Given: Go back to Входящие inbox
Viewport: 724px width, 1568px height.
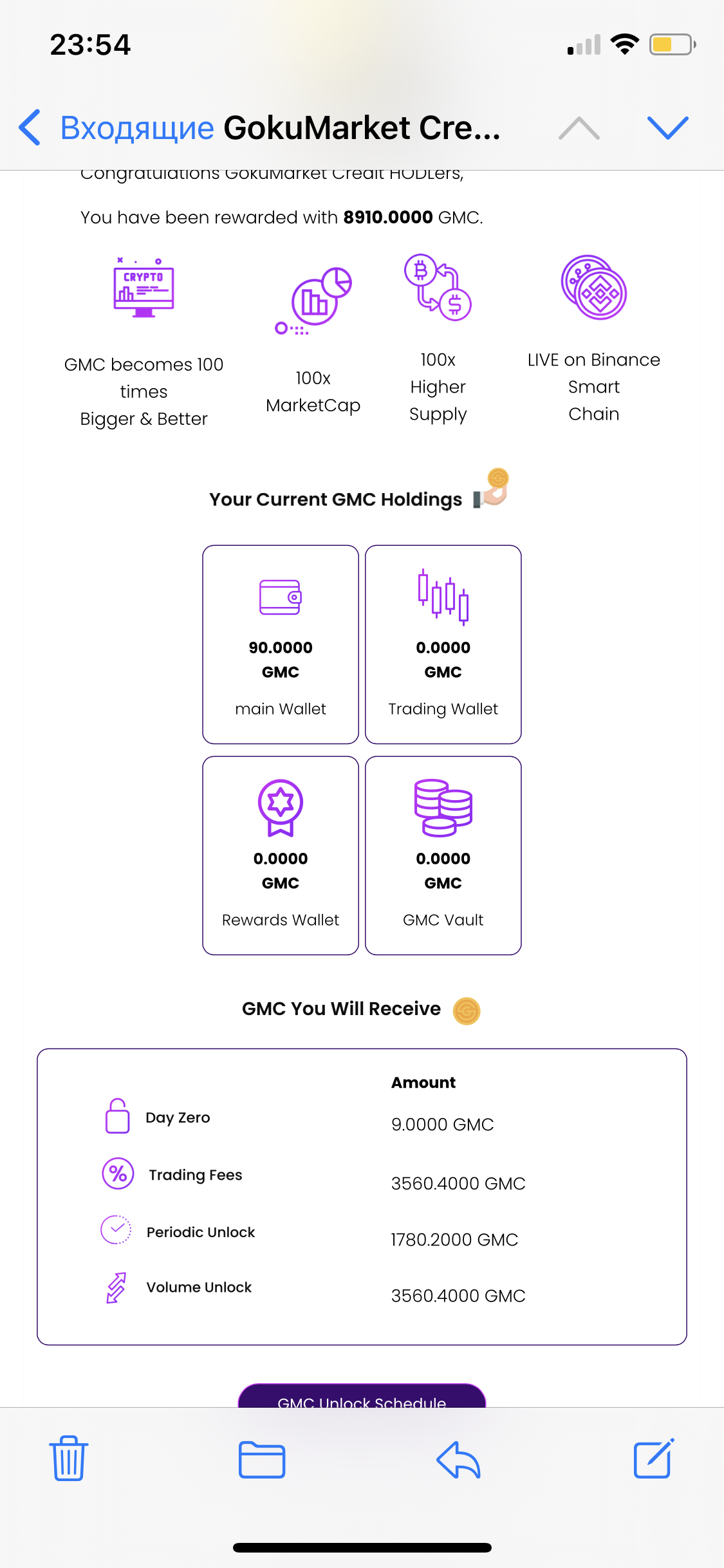Looking at the screenshot, I should 116,127.
